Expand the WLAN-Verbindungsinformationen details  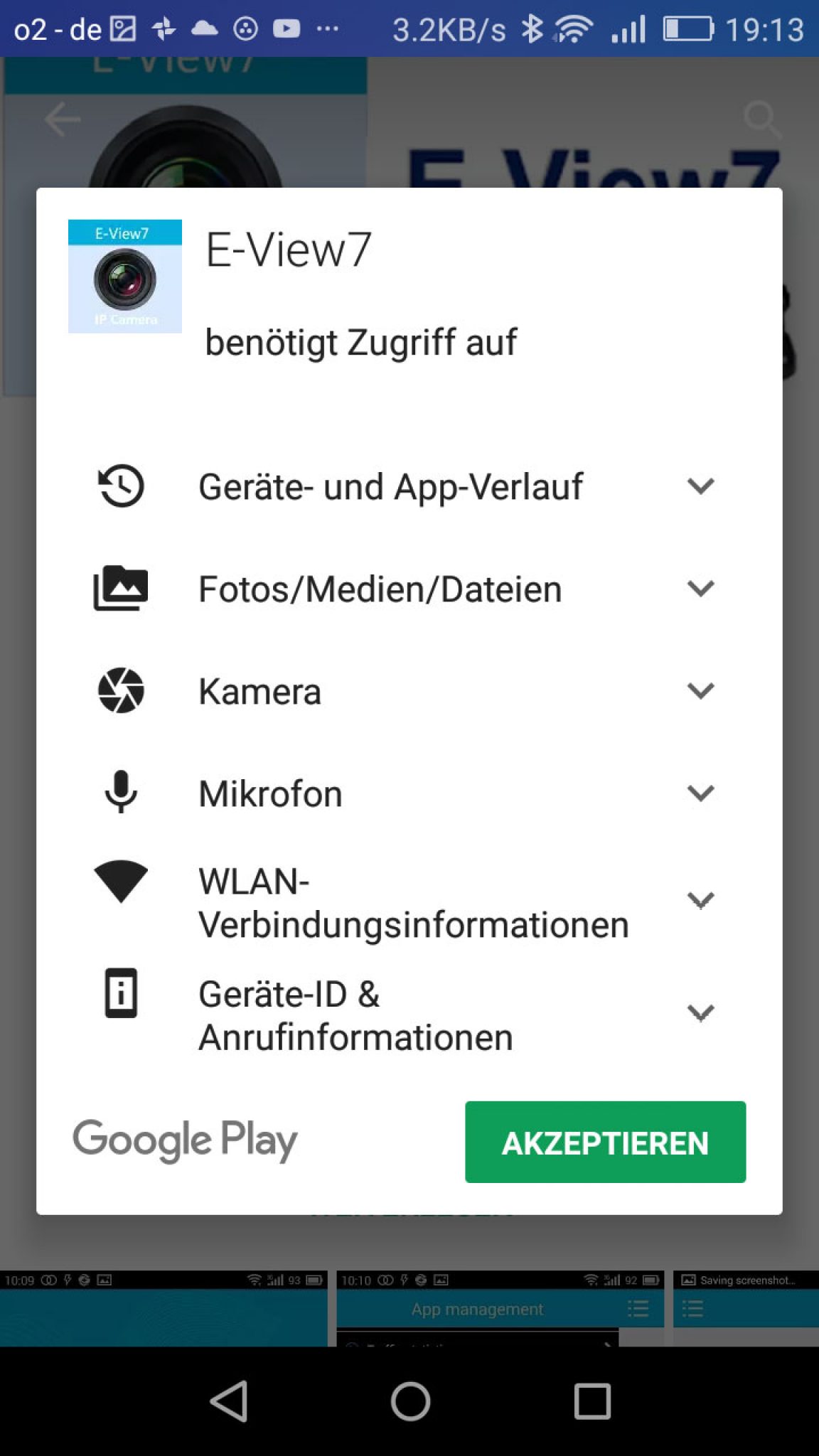(701, 899)
